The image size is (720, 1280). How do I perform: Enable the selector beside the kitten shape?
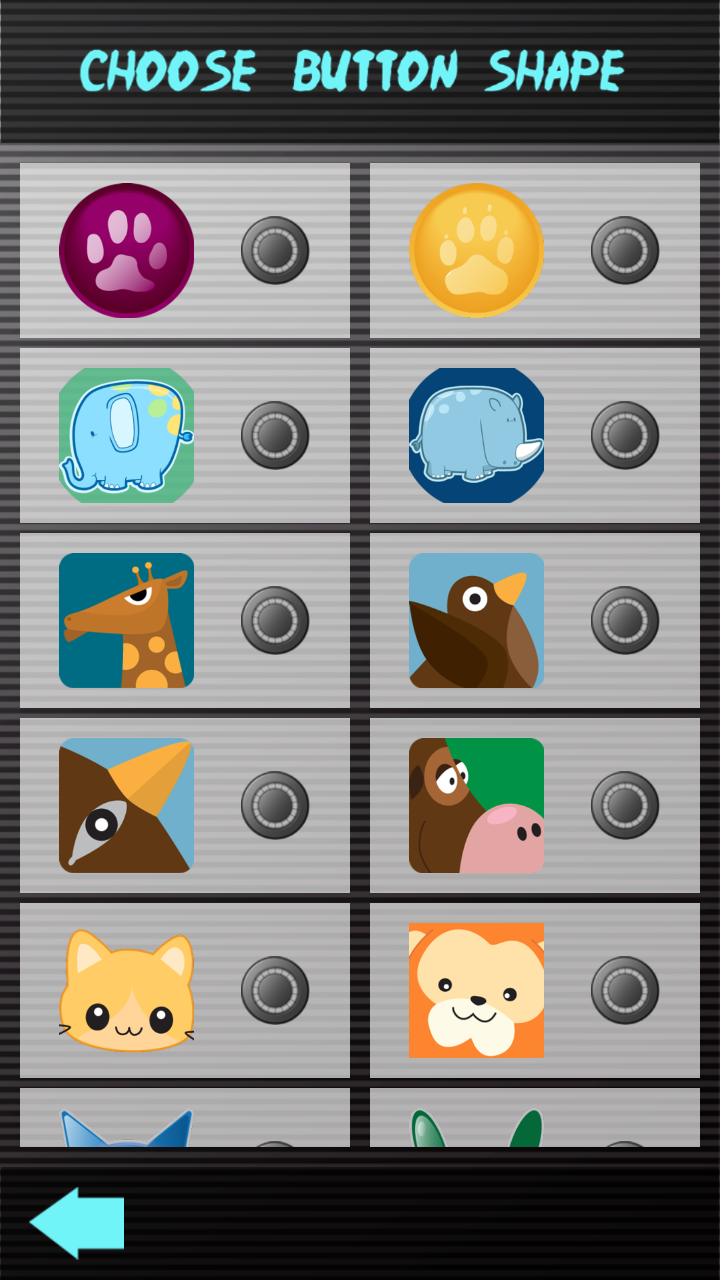[275, 990]
